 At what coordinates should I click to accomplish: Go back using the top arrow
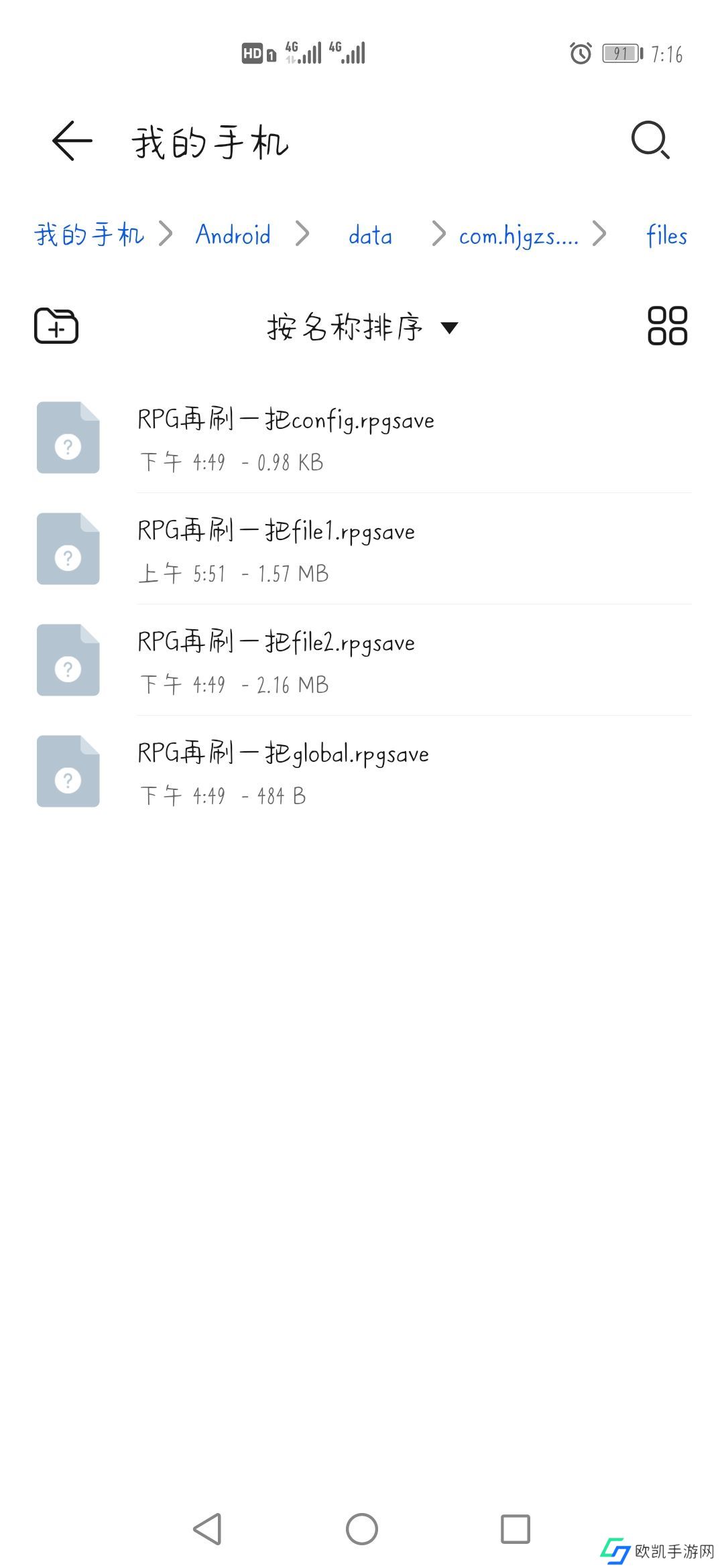coord(72,141)
